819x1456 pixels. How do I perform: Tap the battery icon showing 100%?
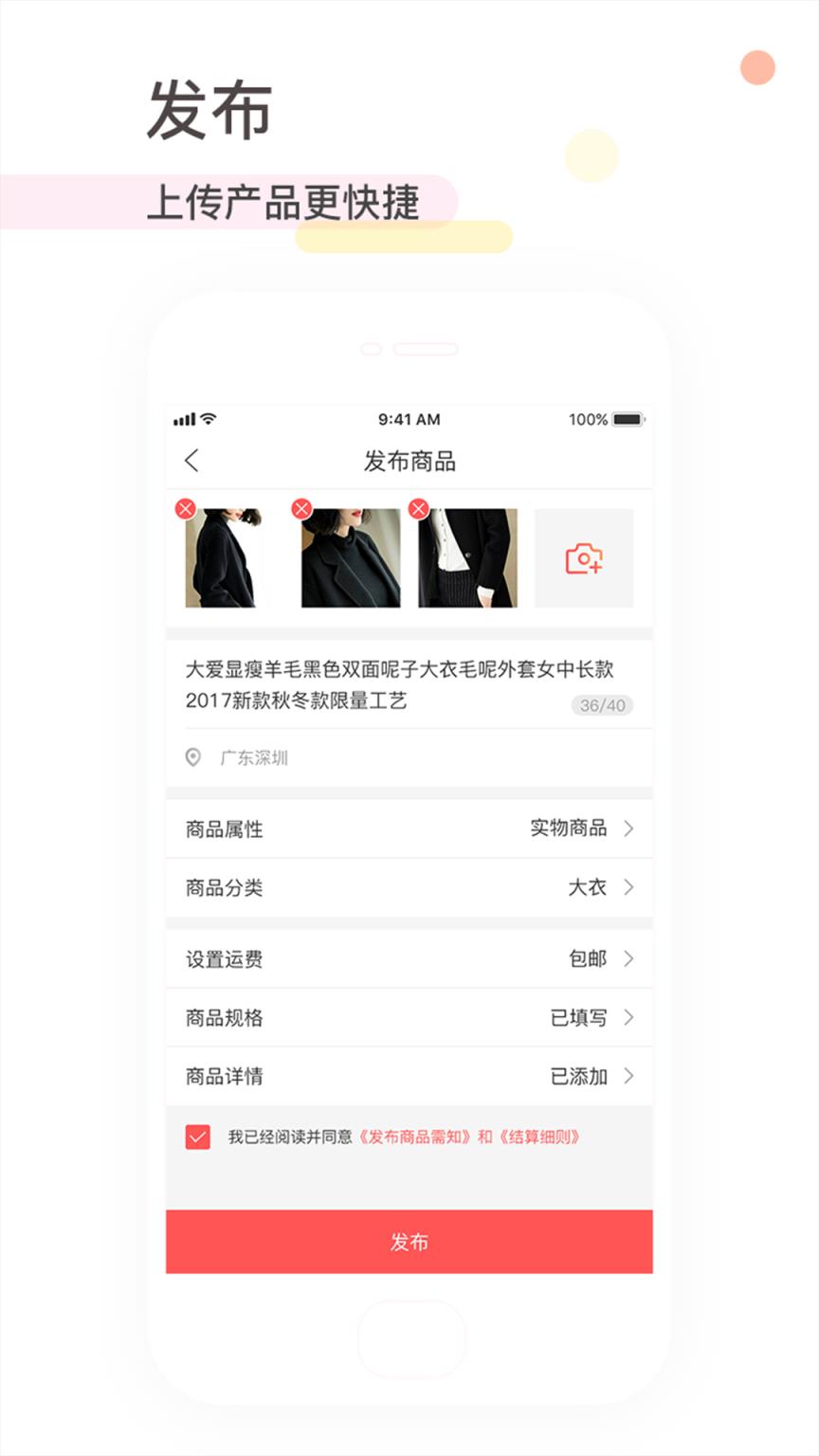(628, 419)
